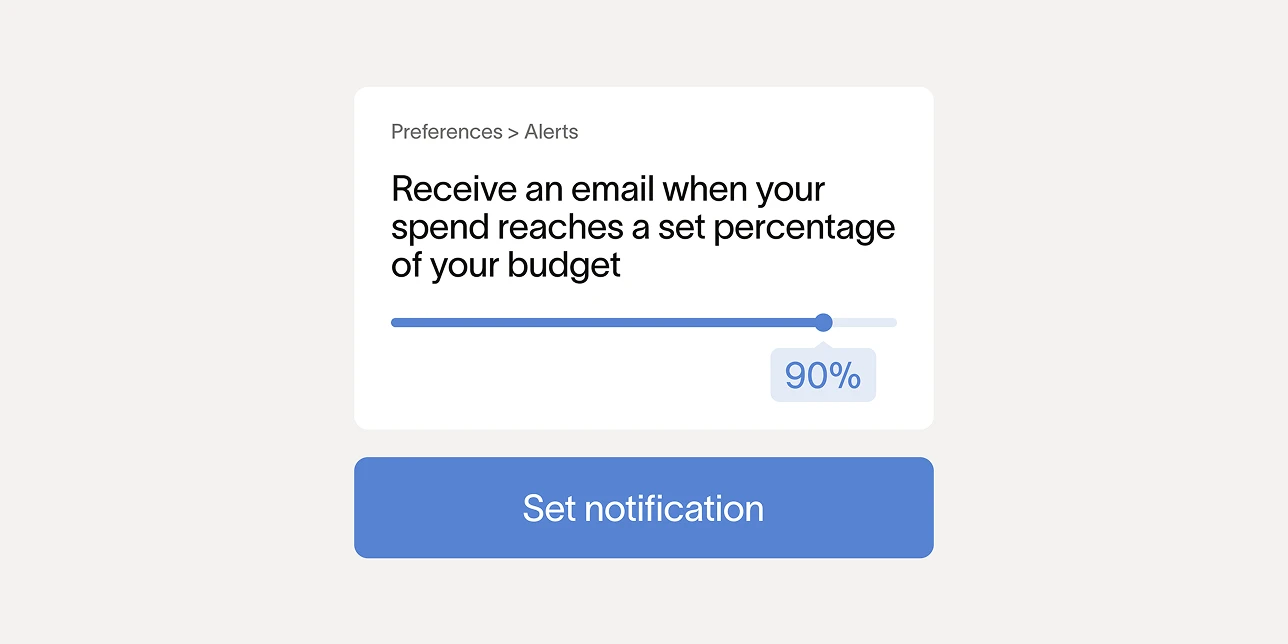Tap the budget percentage slider handle
Image resolution: width=1288 pixels, height=644 pixels.
click(x=823, y=322)
